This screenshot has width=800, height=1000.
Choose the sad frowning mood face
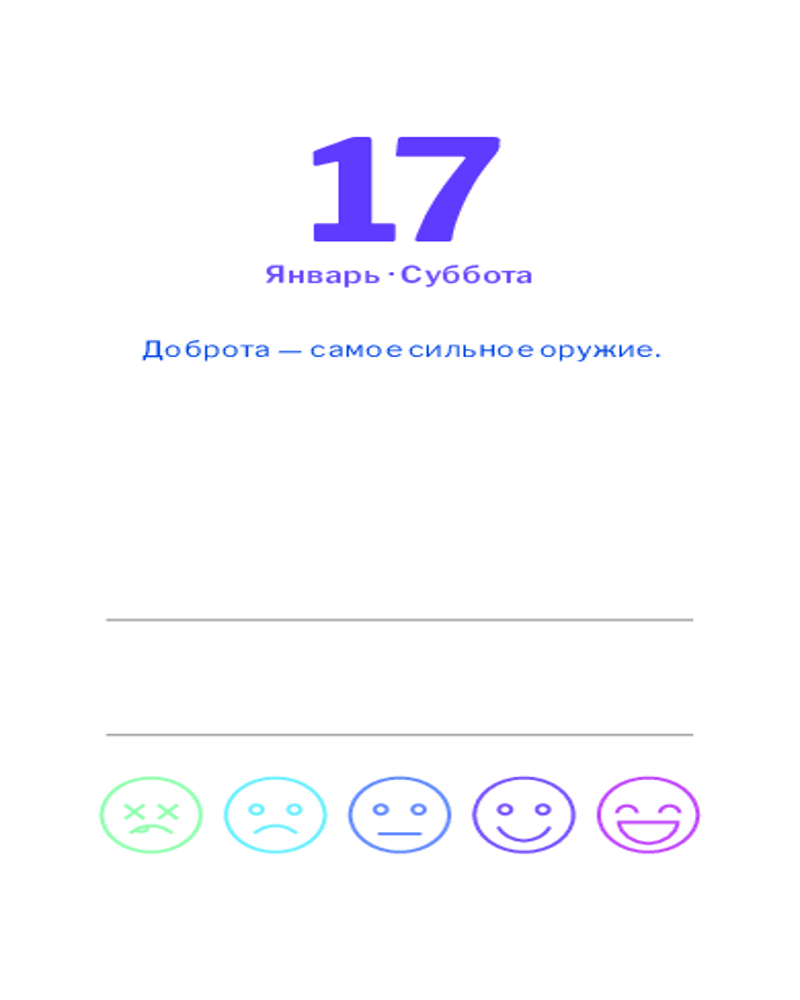click(x=275, y=814)
